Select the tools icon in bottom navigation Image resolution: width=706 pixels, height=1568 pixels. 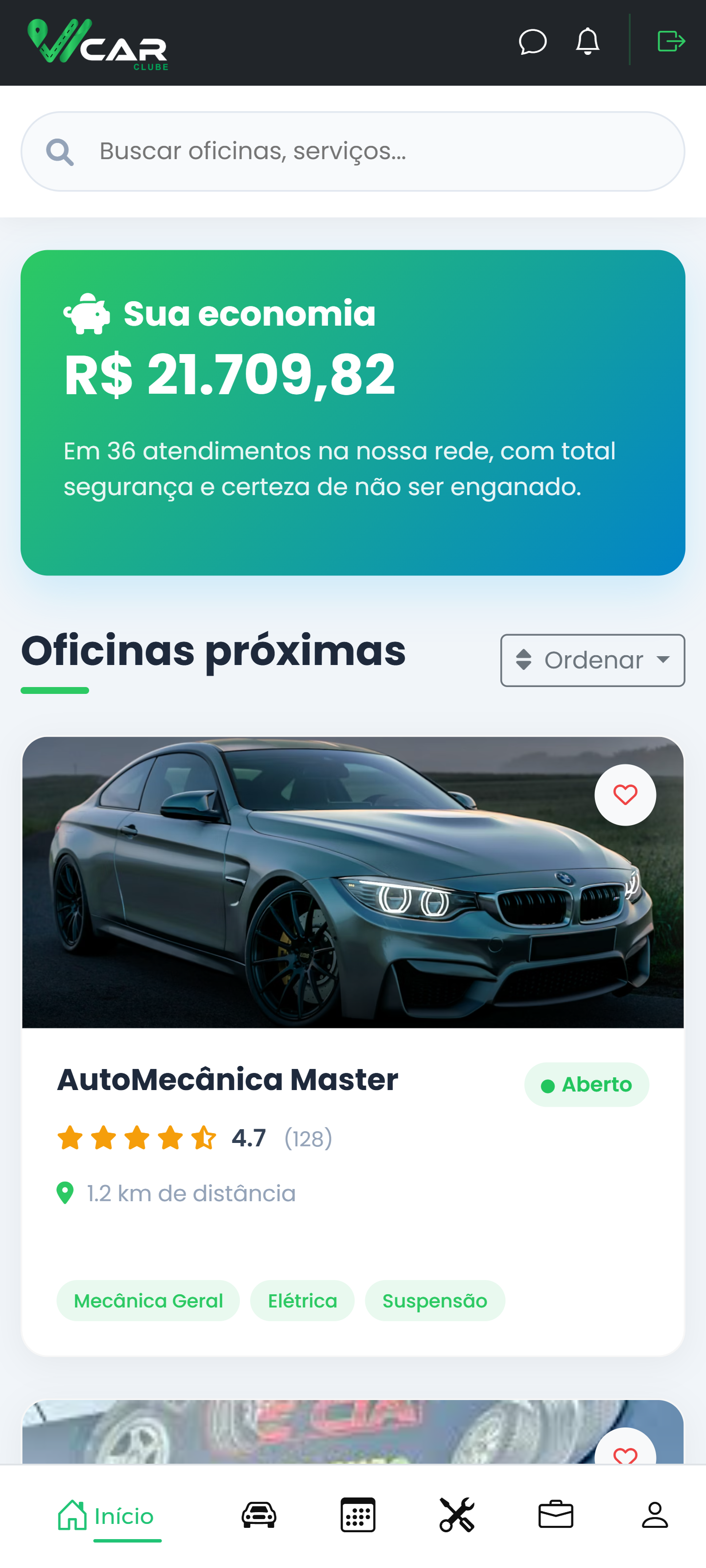(x=456, y=1516)
